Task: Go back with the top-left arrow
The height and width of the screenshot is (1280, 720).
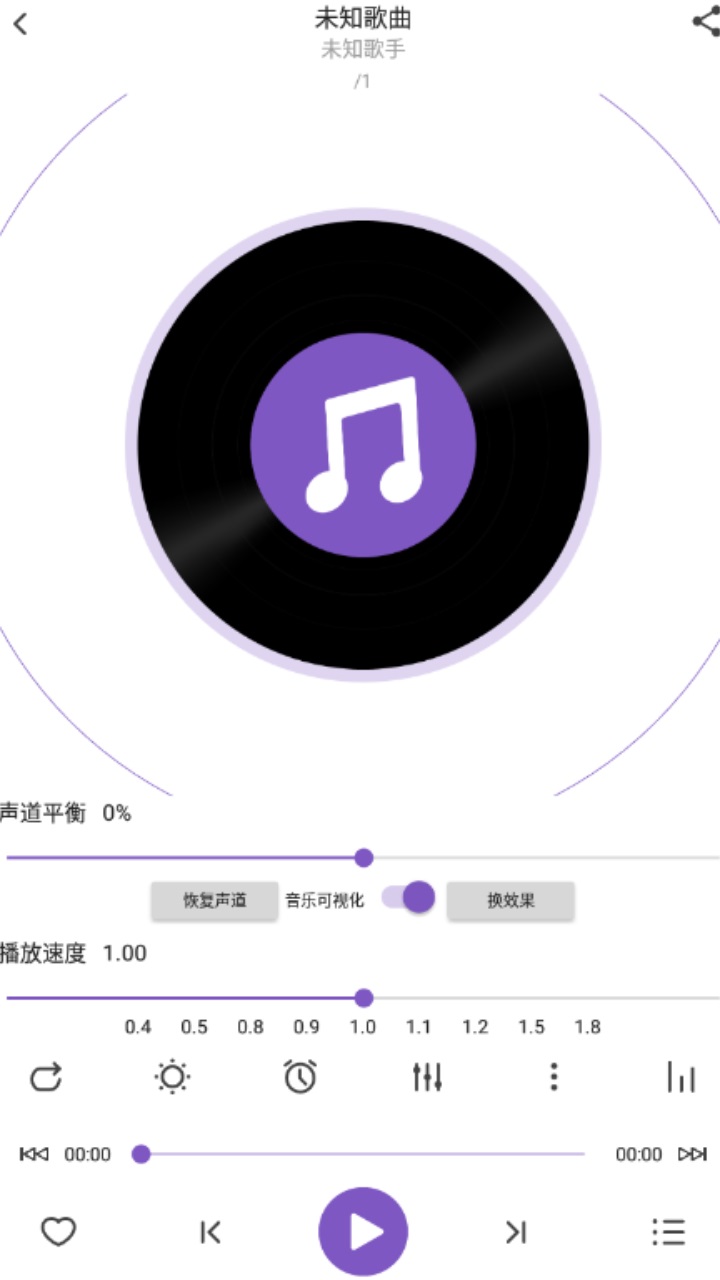Action: (22, 24)
